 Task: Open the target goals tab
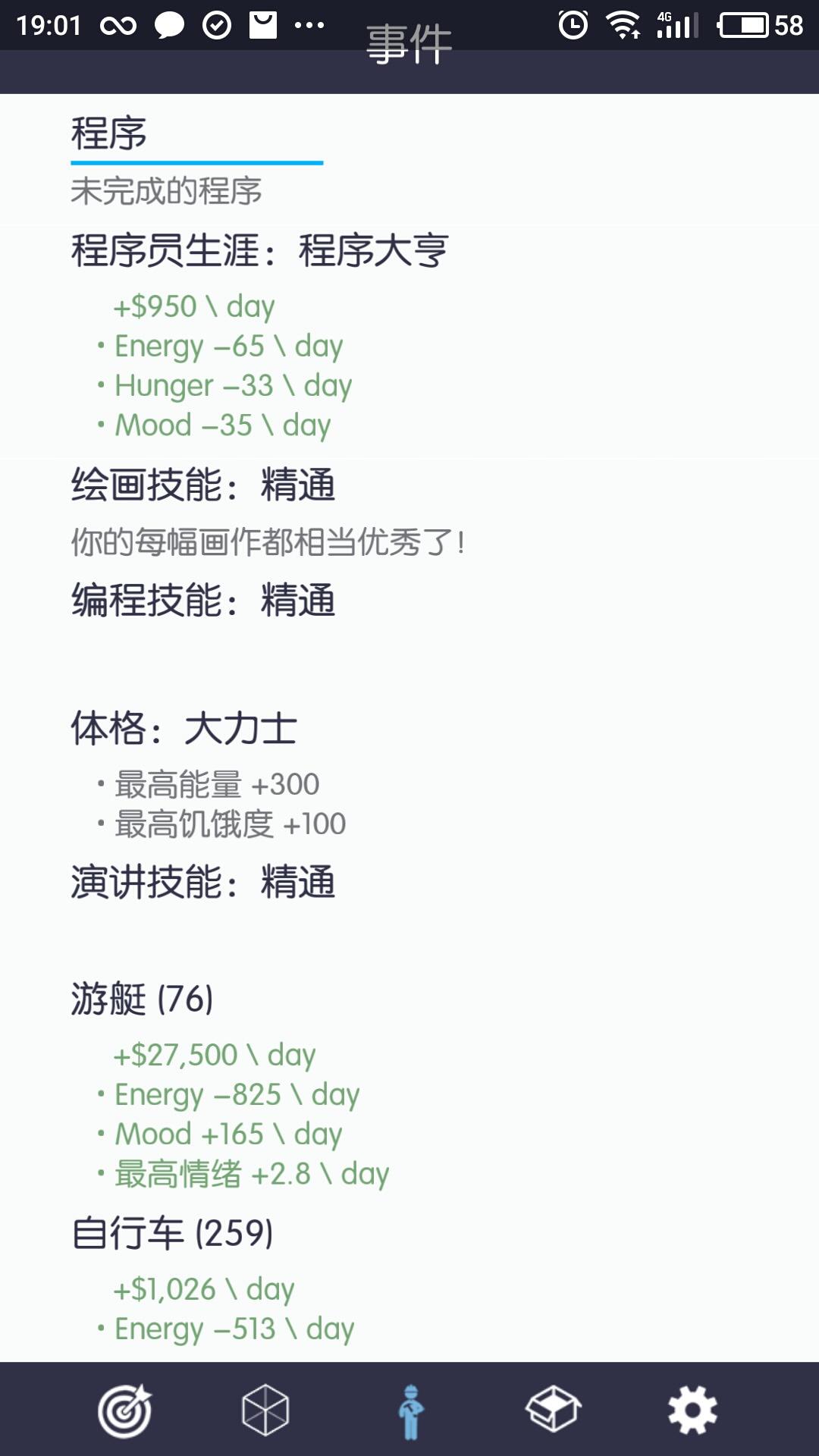125,1410
